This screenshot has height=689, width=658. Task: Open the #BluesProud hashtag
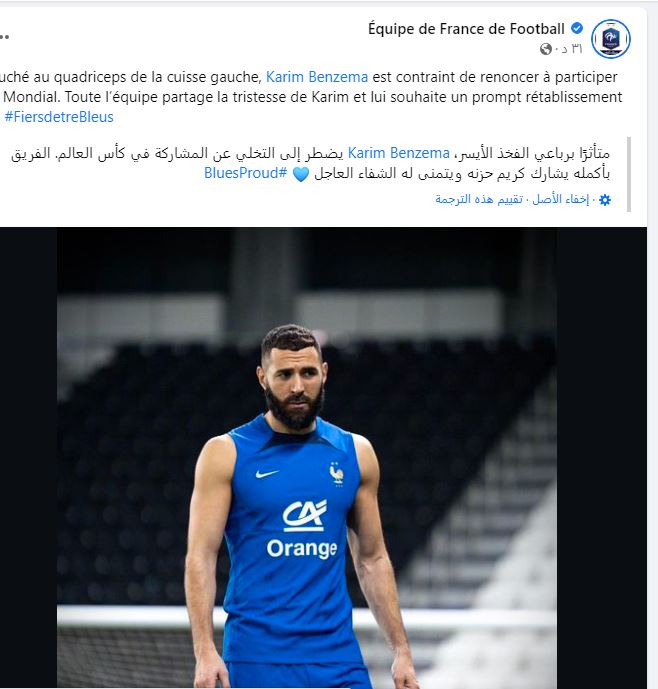(x=245, y=173)
